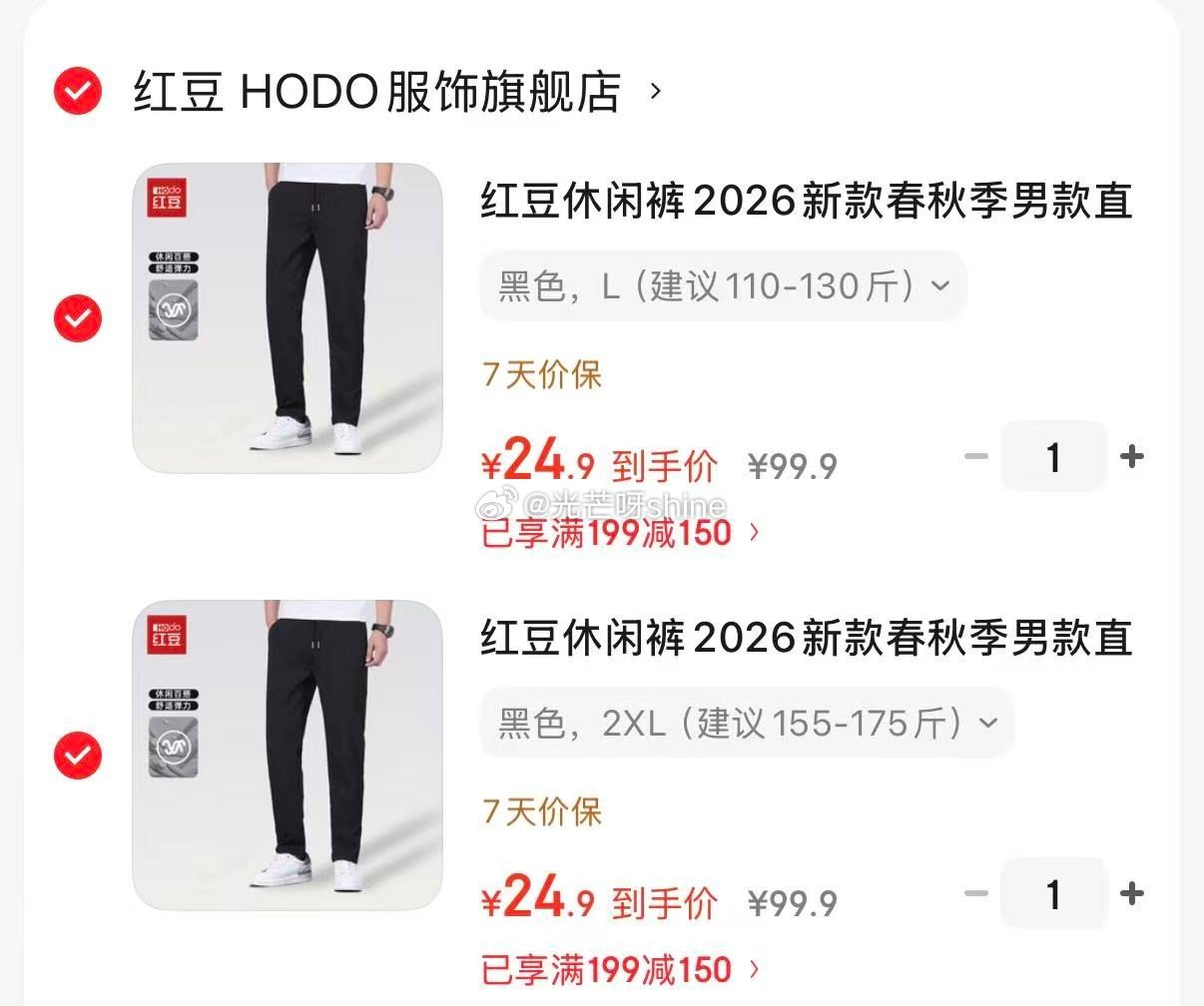Expand the 黑色, 2XL size dropdown
The width and height of the screenshot is (1204, 1006).
pyautogui.click(x=746, y=723)
